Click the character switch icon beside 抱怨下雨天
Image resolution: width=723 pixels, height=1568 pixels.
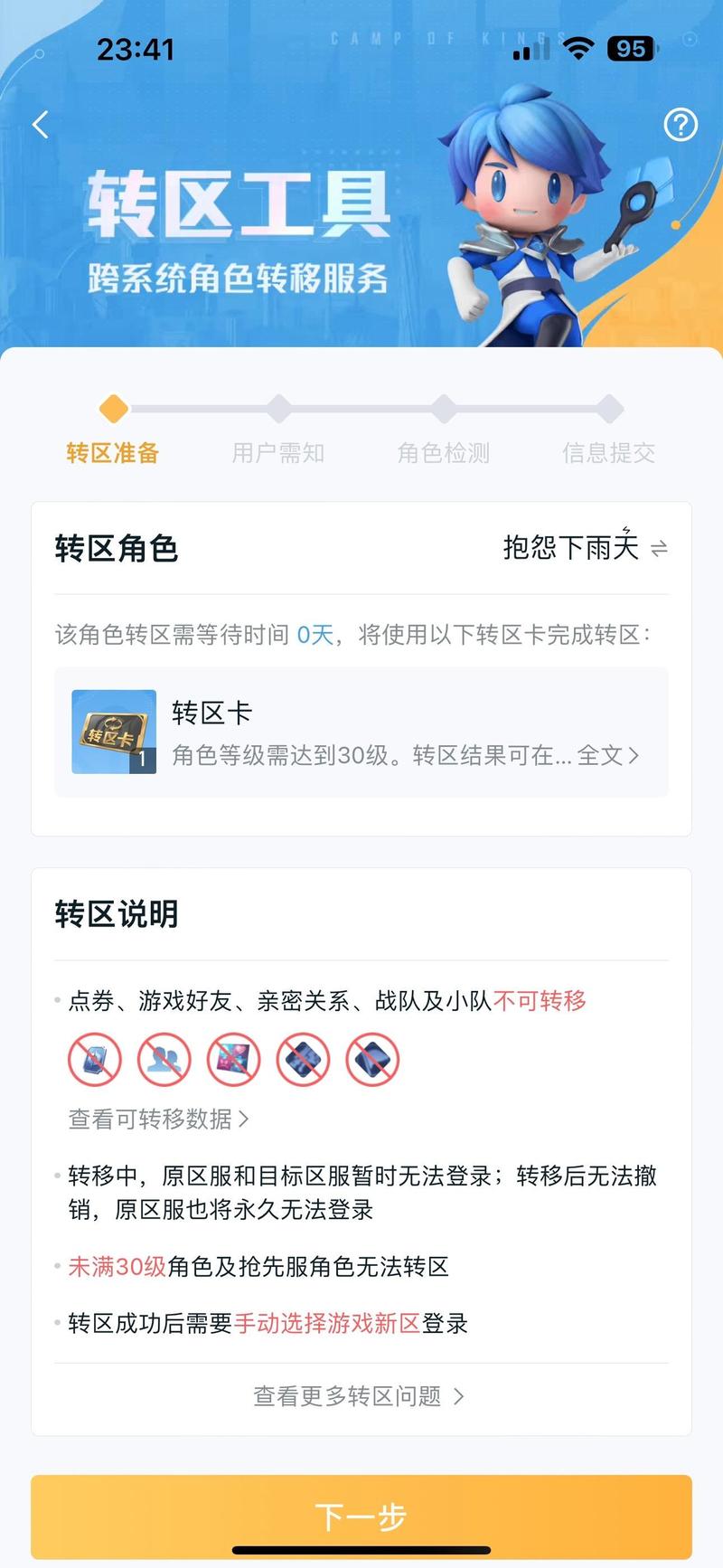coord(659,546)
